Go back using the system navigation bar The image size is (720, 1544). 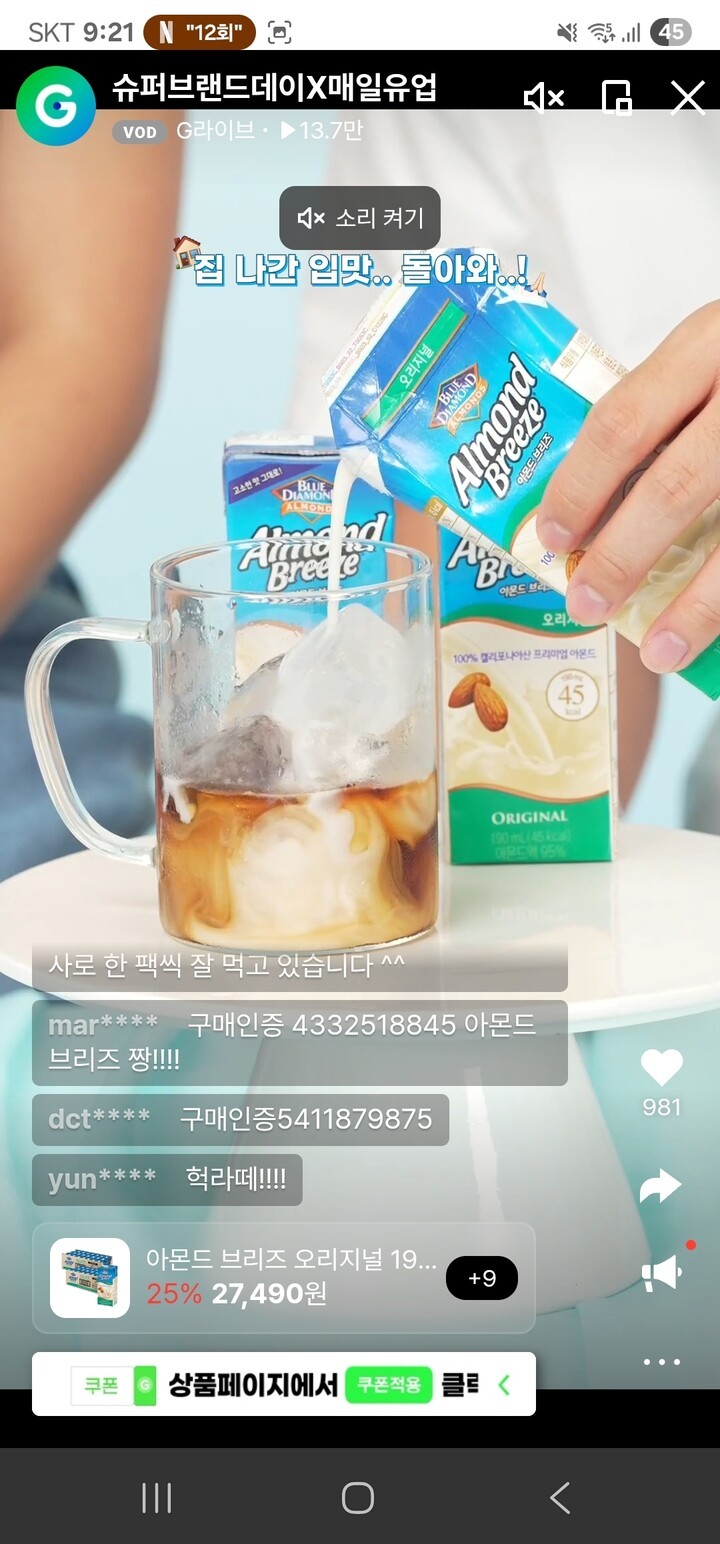coord(560,1498)
